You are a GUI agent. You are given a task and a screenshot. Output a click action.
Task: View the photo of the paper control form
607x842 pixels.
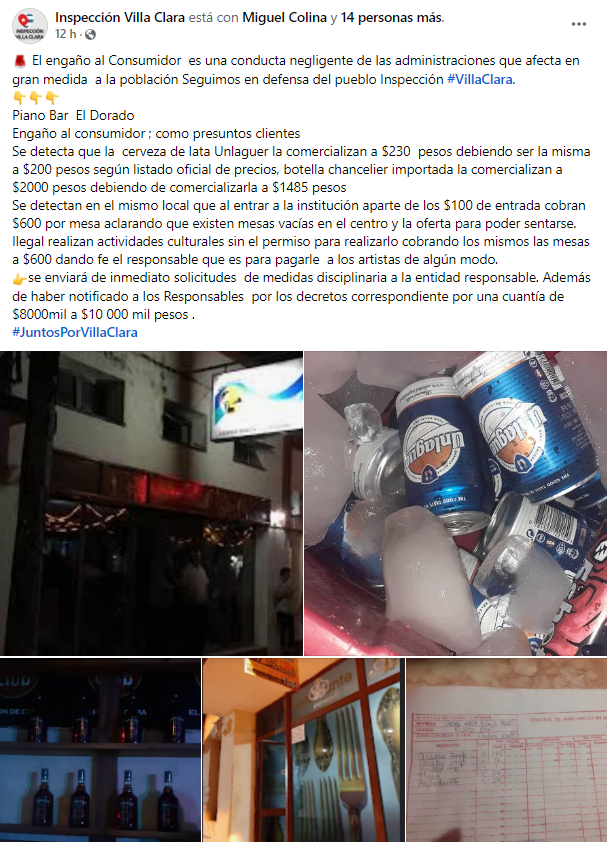(505, 750)
